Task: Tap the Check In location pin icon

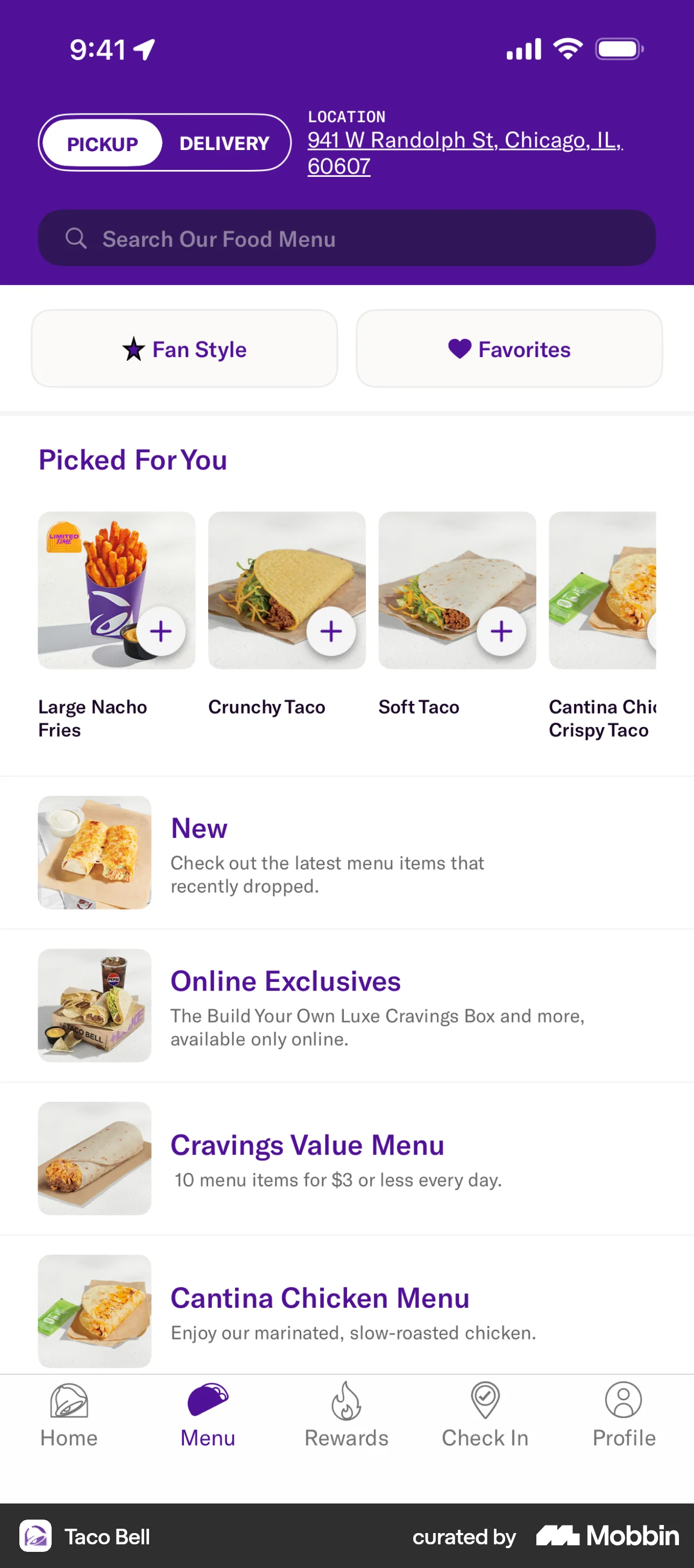Action: (x=485, y=1400)
